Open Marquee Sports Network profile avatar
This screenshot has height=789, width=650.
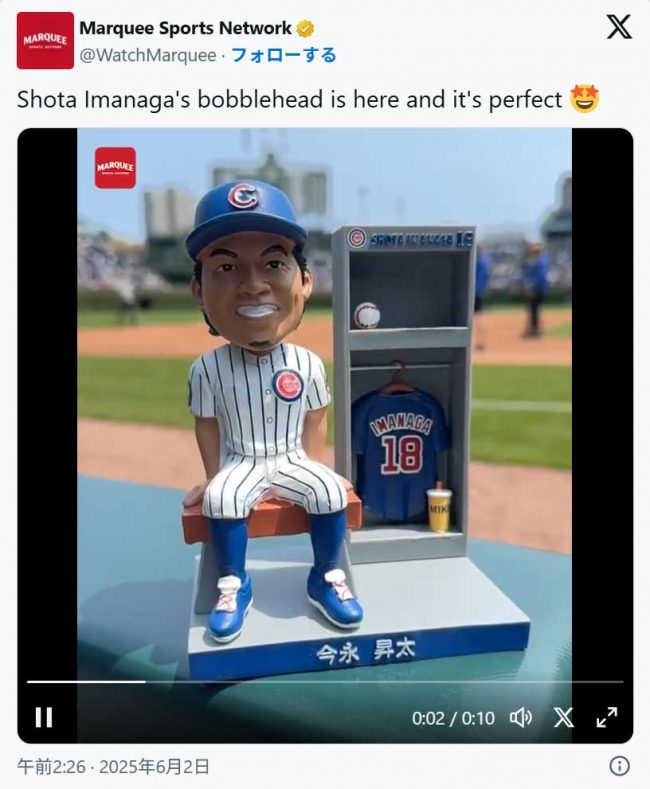point(45,41)
